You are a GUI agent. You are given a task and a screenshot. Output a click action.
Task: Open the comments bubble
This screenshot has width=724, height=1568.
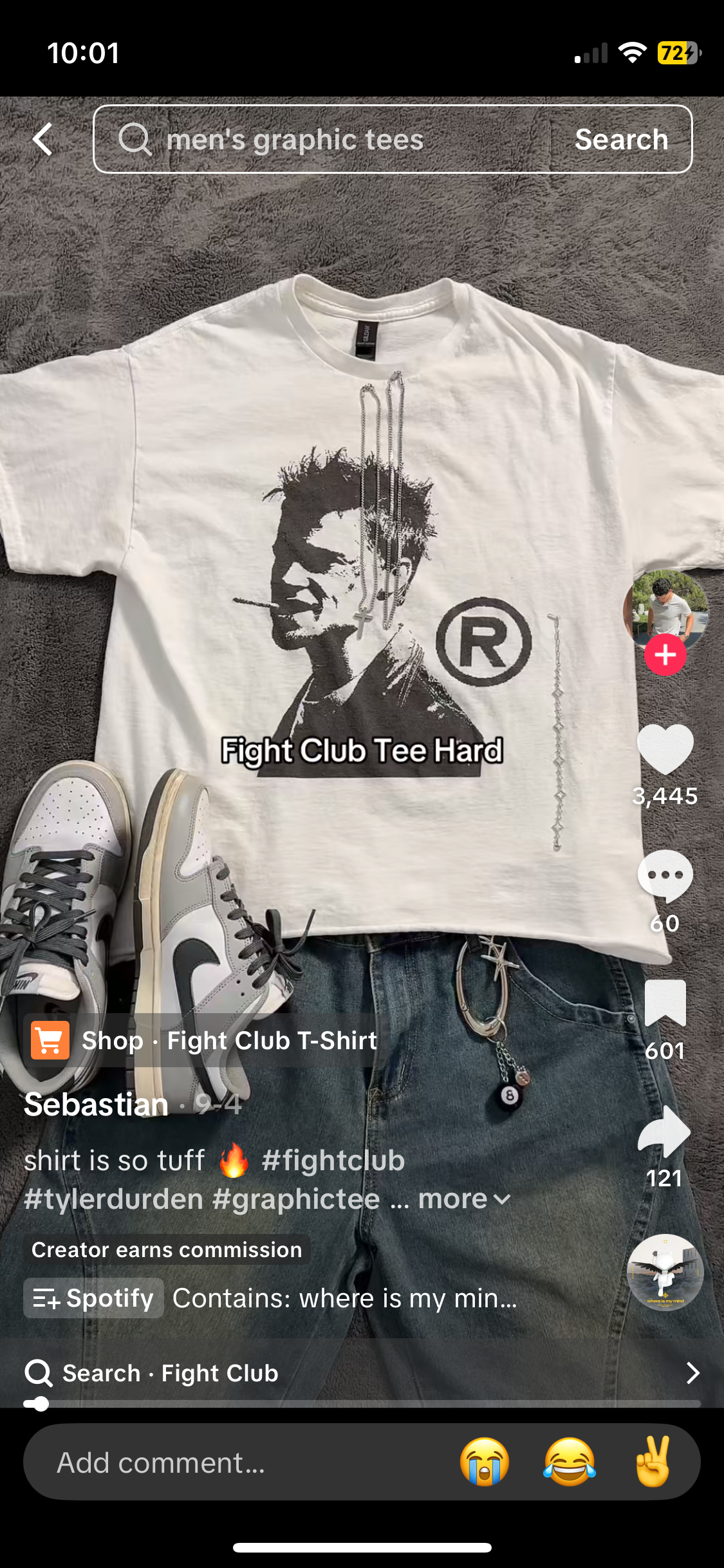(665, 875)
